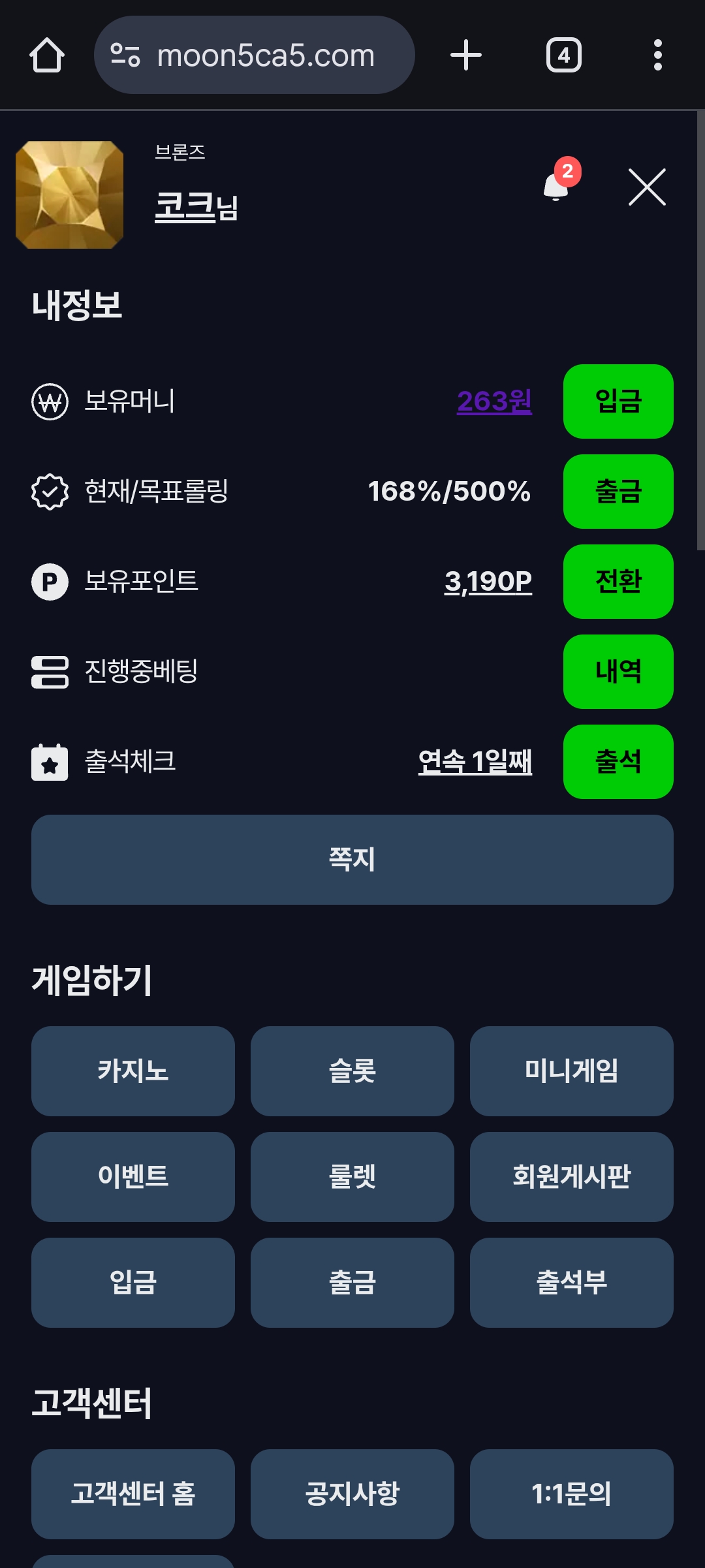
Task: Check in with the green 출석 button
Action: coord(618,761)
